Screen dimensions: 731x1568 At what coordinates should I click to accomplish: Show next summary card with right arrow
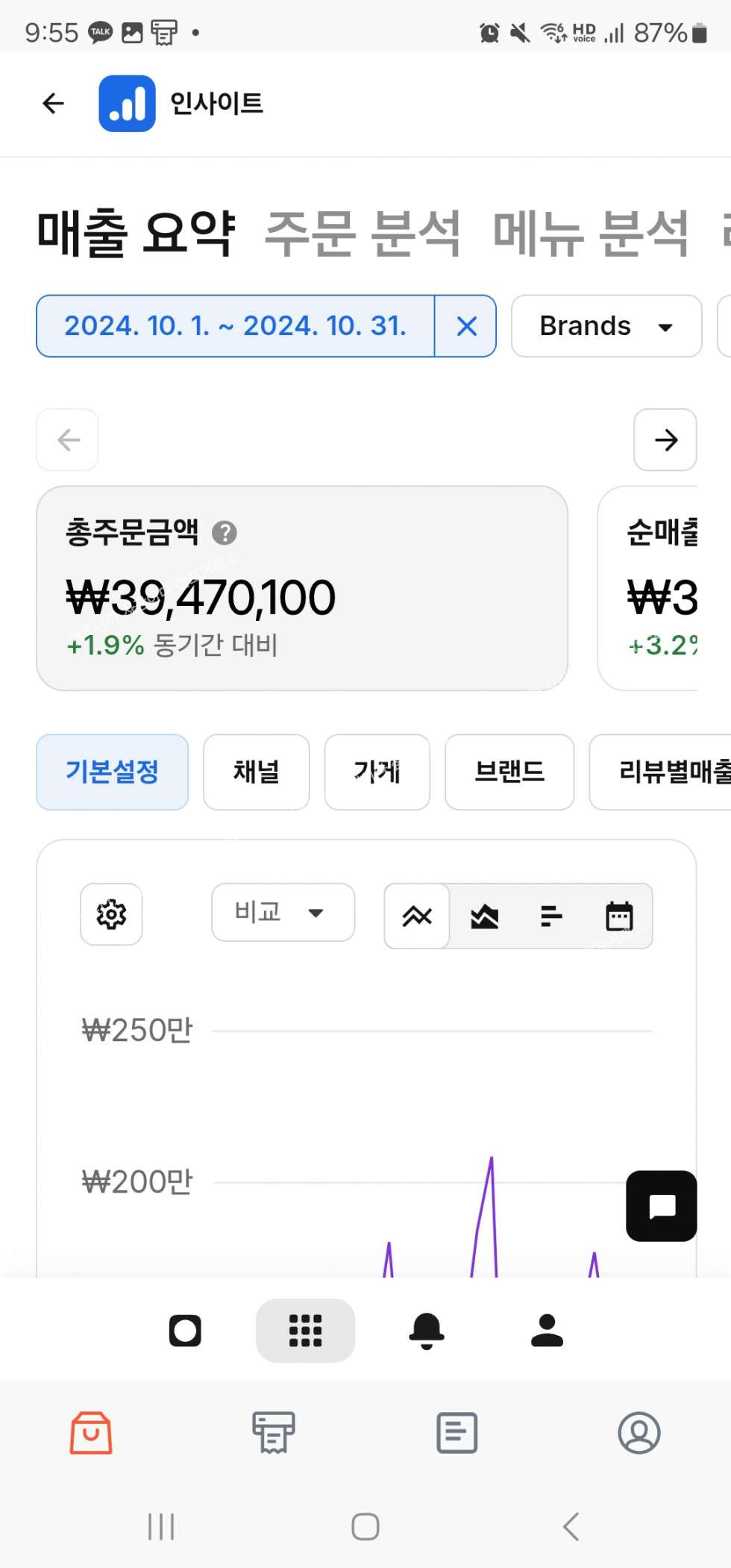pos(665,440)
